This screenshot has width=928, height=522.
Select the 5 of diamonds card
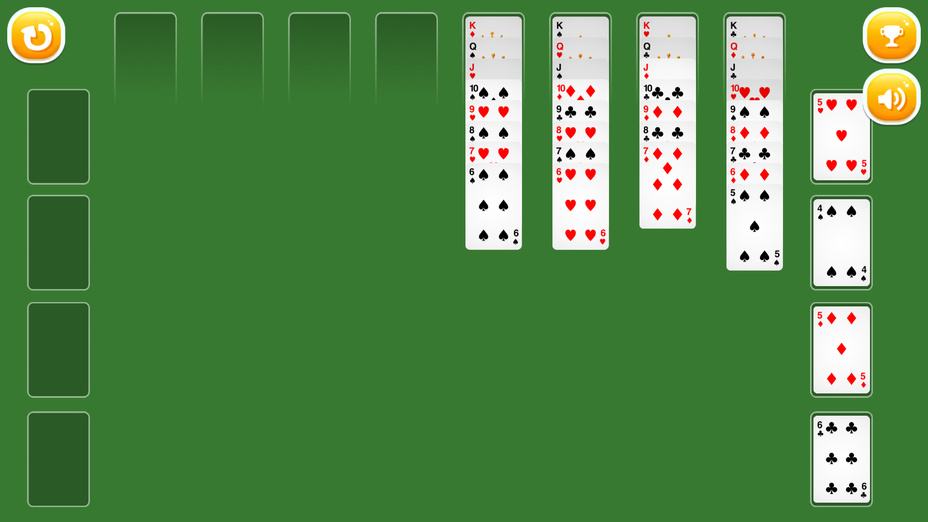pyautogui.click(x=840, y=349)
